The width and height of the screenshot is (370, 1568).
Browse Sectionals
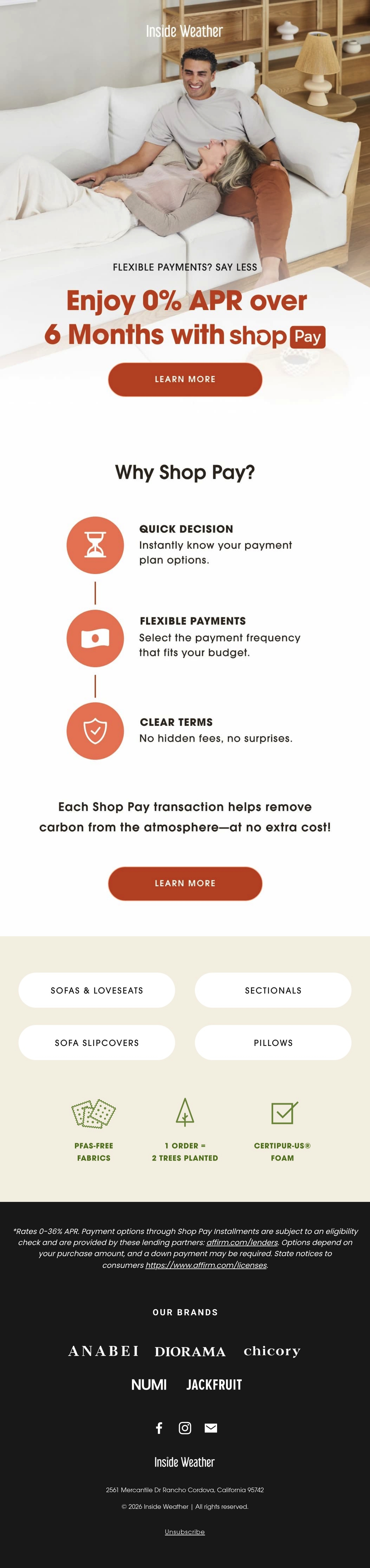(273, 990)
